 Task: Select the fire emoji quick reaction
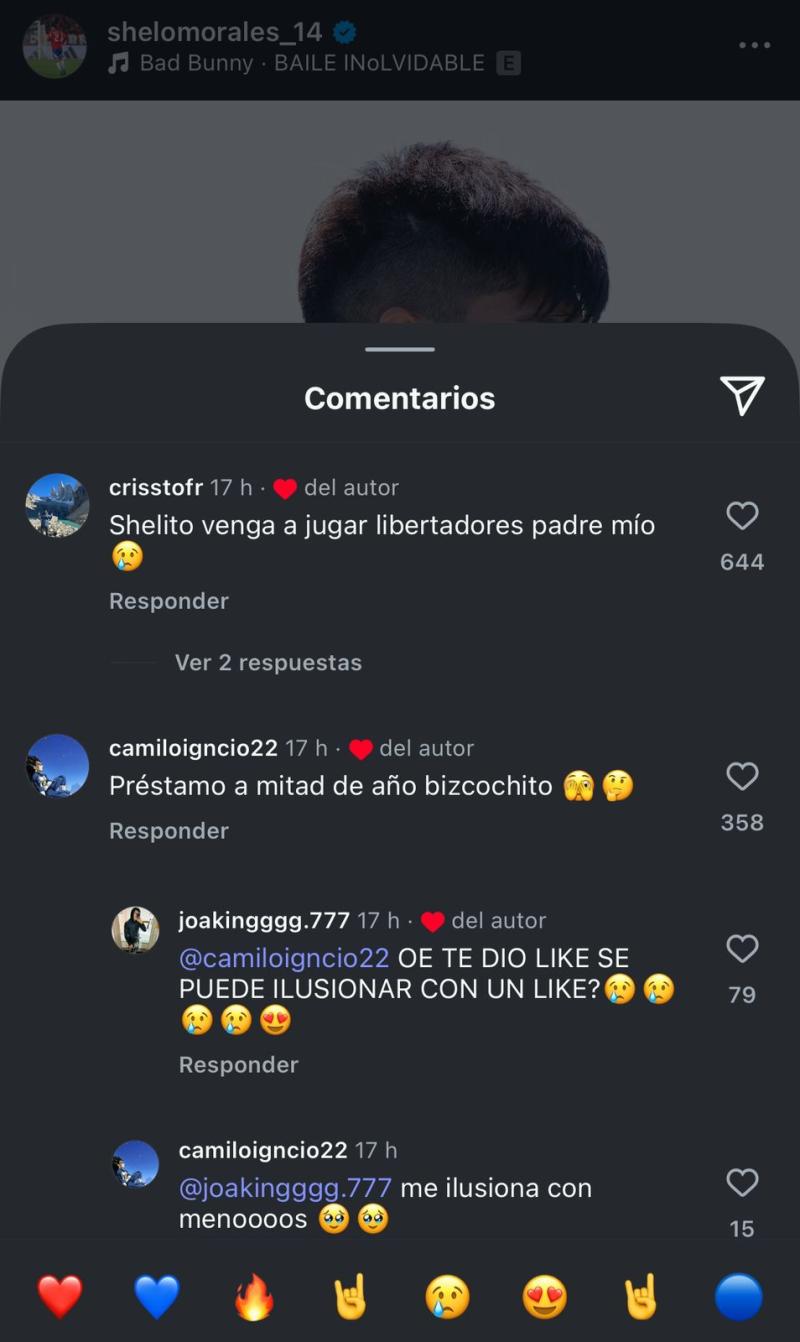[254, 1296]
